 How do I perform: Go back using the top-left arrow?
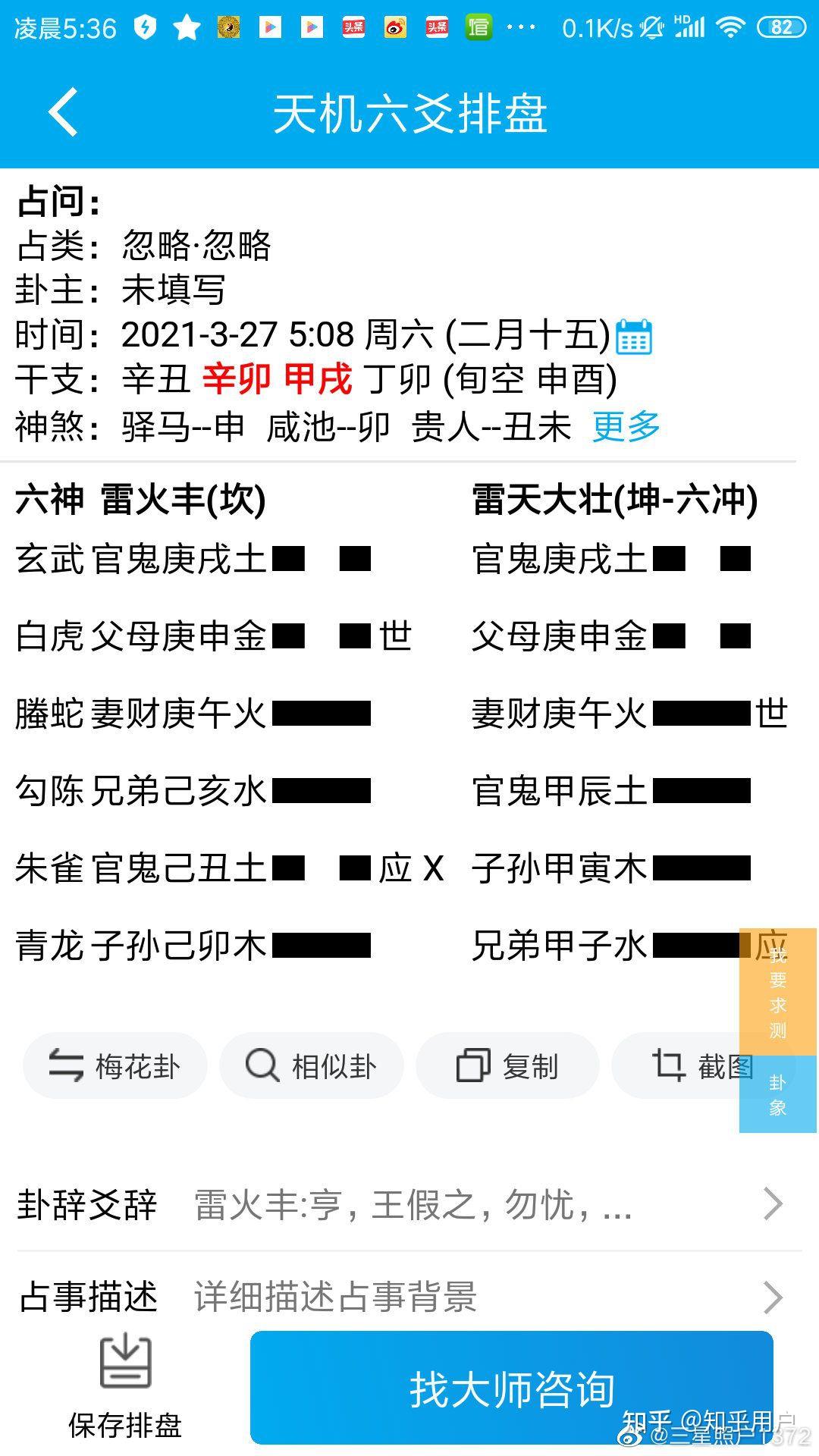(x=63, y=112)
